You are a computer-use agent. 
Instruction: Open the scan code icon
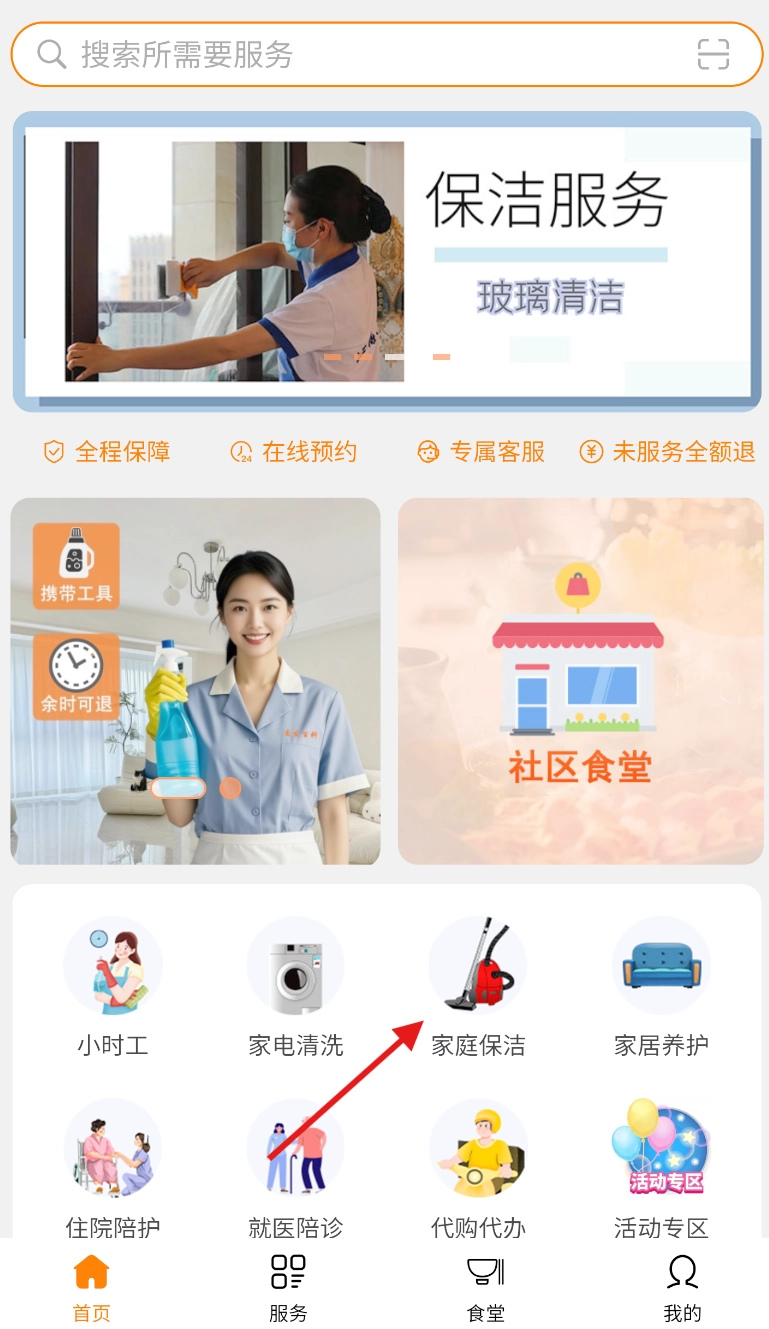713,54
